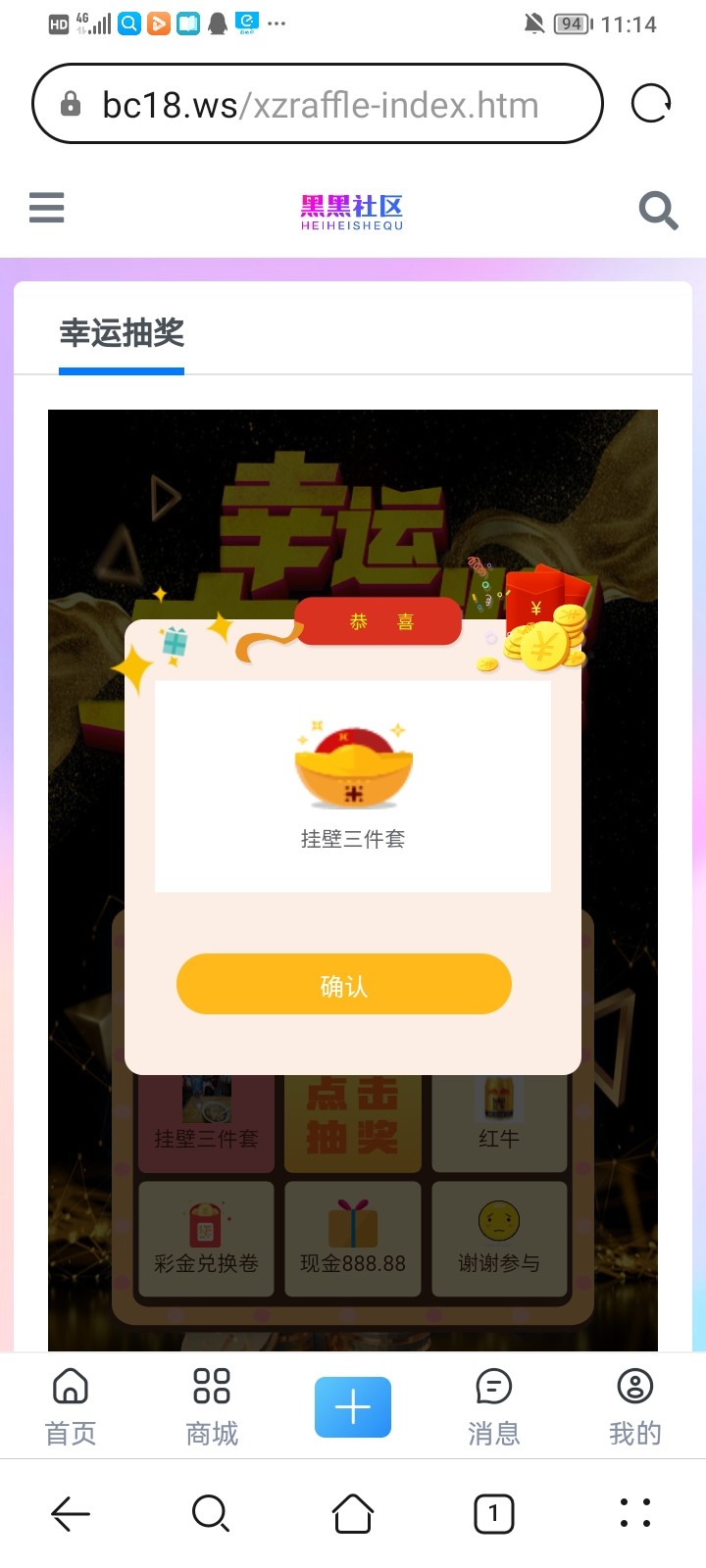This screenshot has height=1568, width=706.
Task: Edit the bc18.ws address bar
Action: (319, 105)
